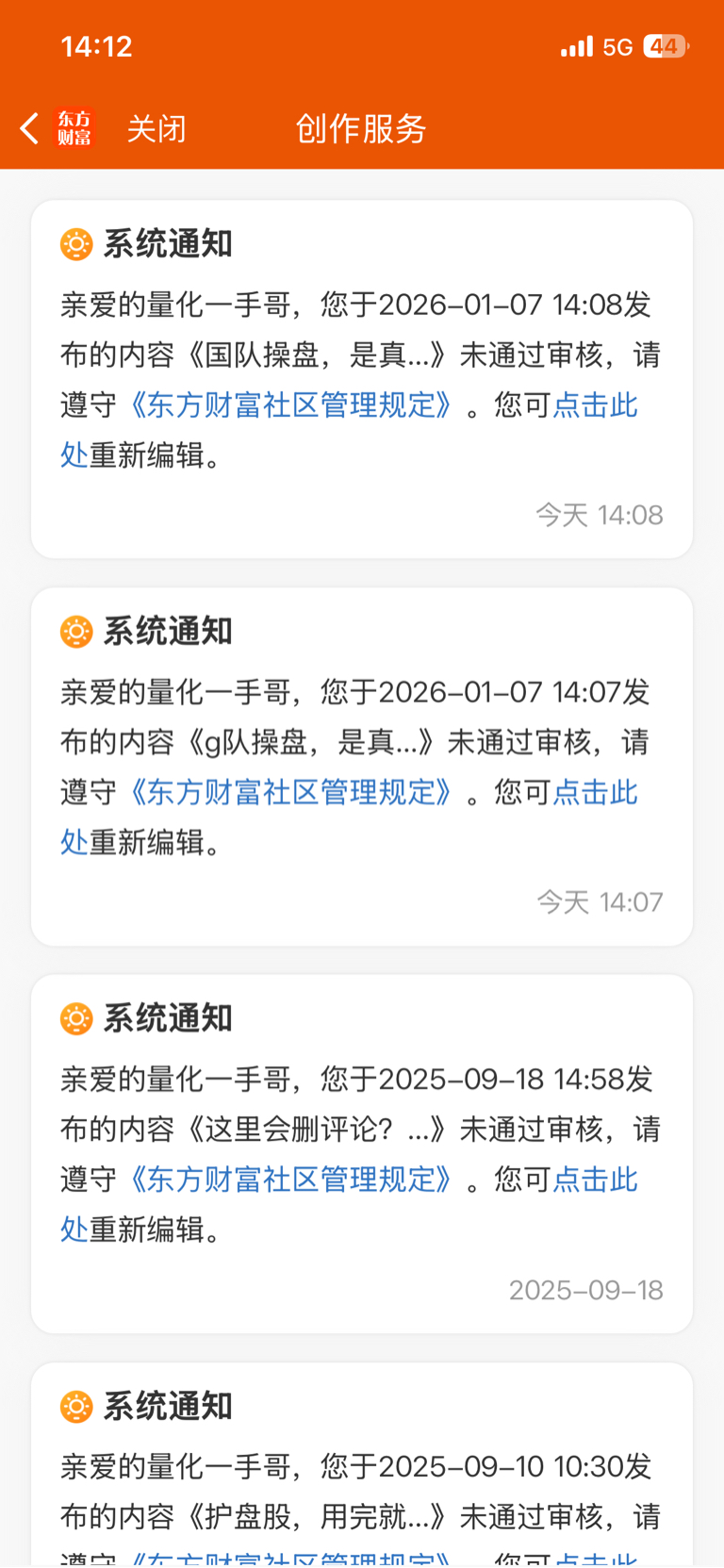Go back using the header arrow

[29, 128]
